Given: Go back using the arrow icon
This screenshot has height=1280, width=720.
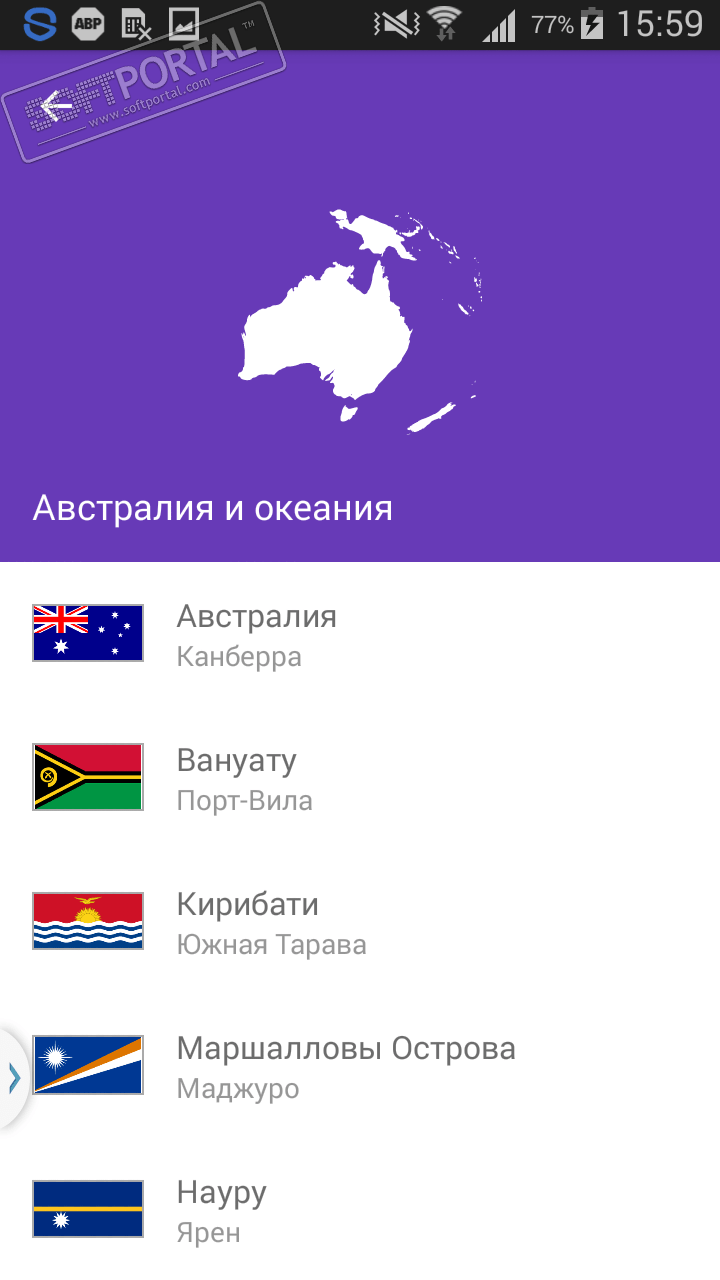Looking at the screenshot, I should point(57,105).
